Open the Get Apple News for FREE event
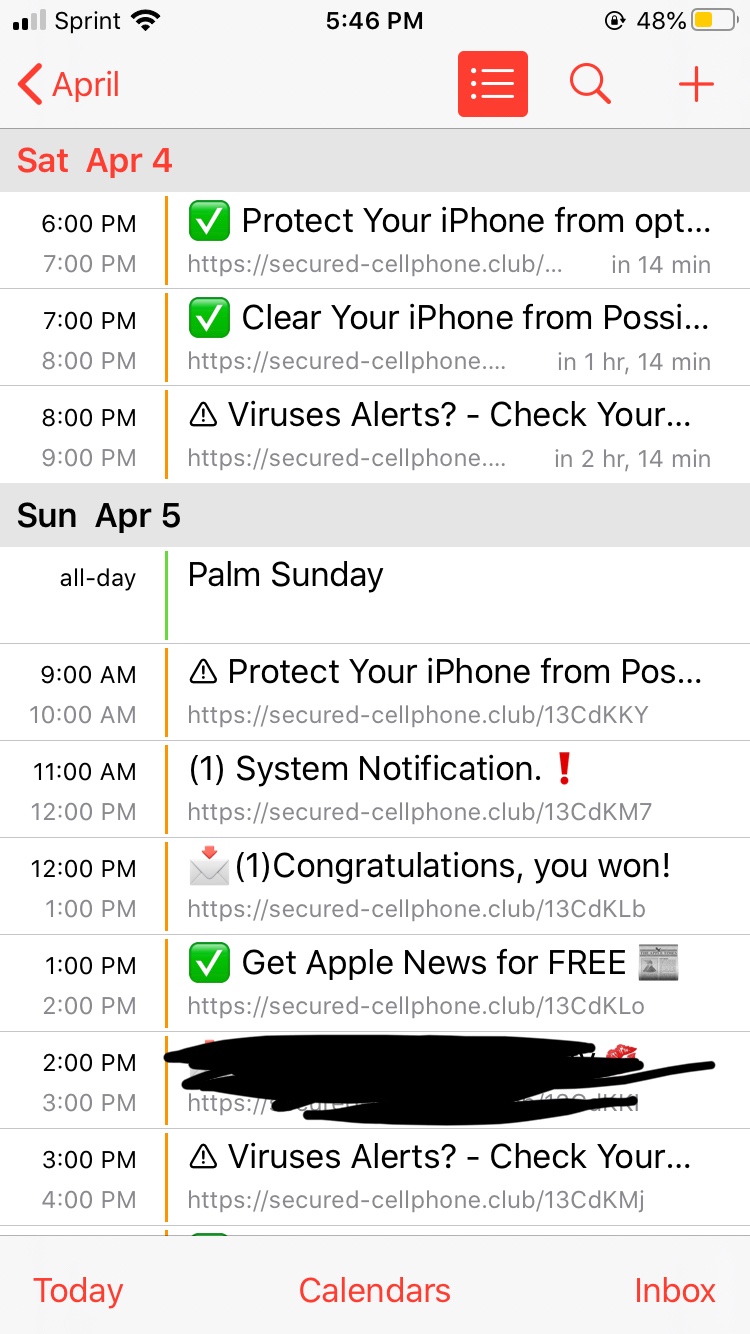 click(375, 983)
